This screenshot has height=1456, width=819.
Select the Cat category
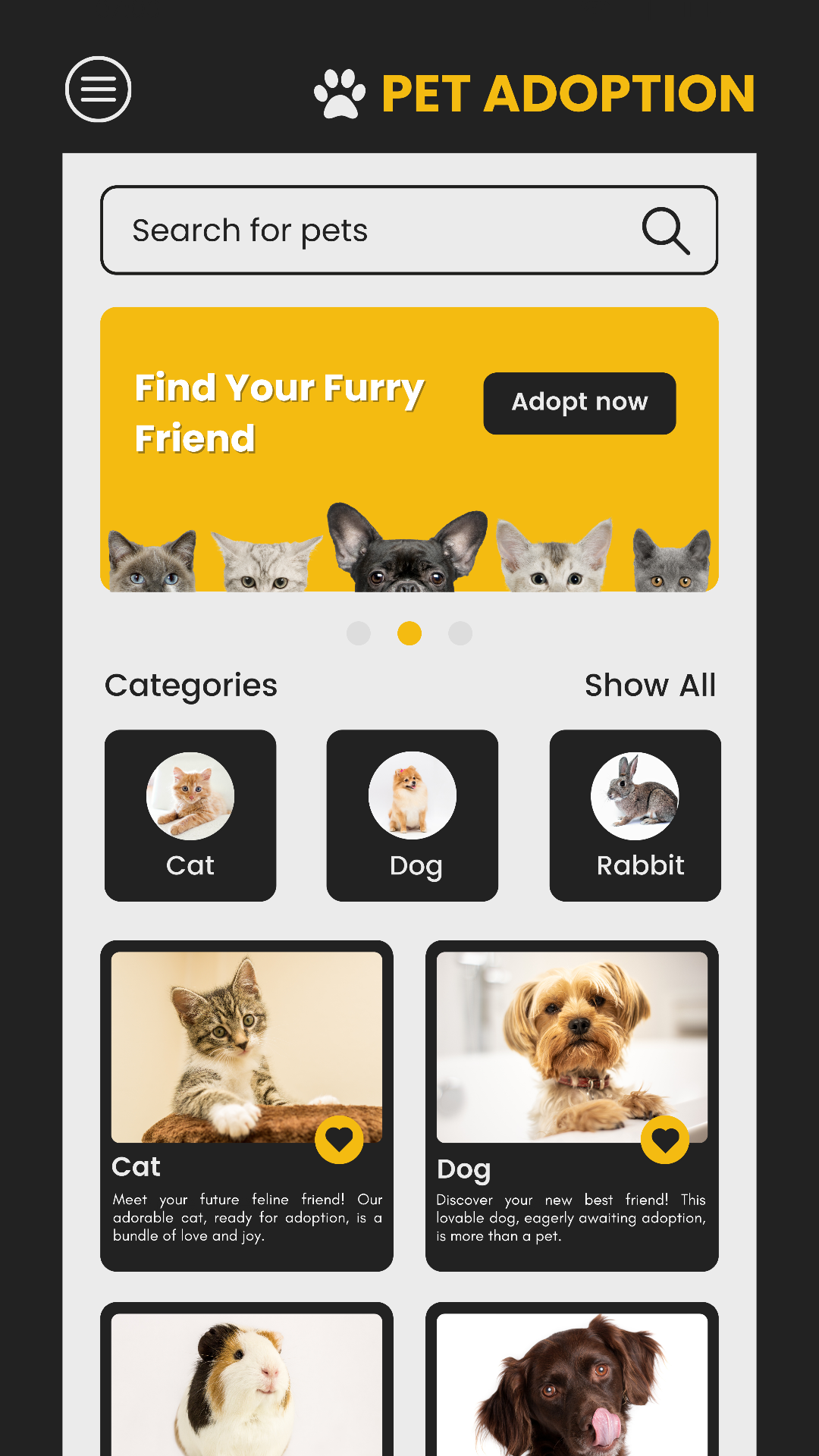pyautogui.click(x=190, y=815)
